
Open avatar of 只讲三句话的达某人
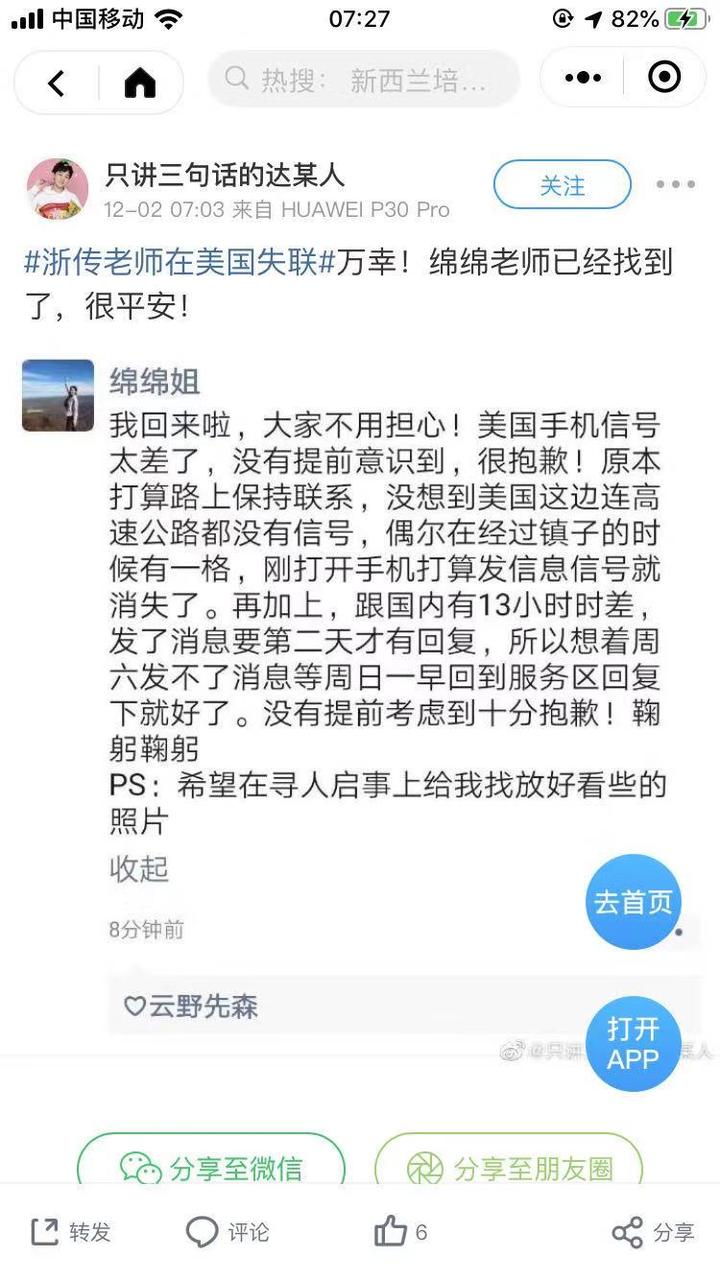tap(57, 189)
